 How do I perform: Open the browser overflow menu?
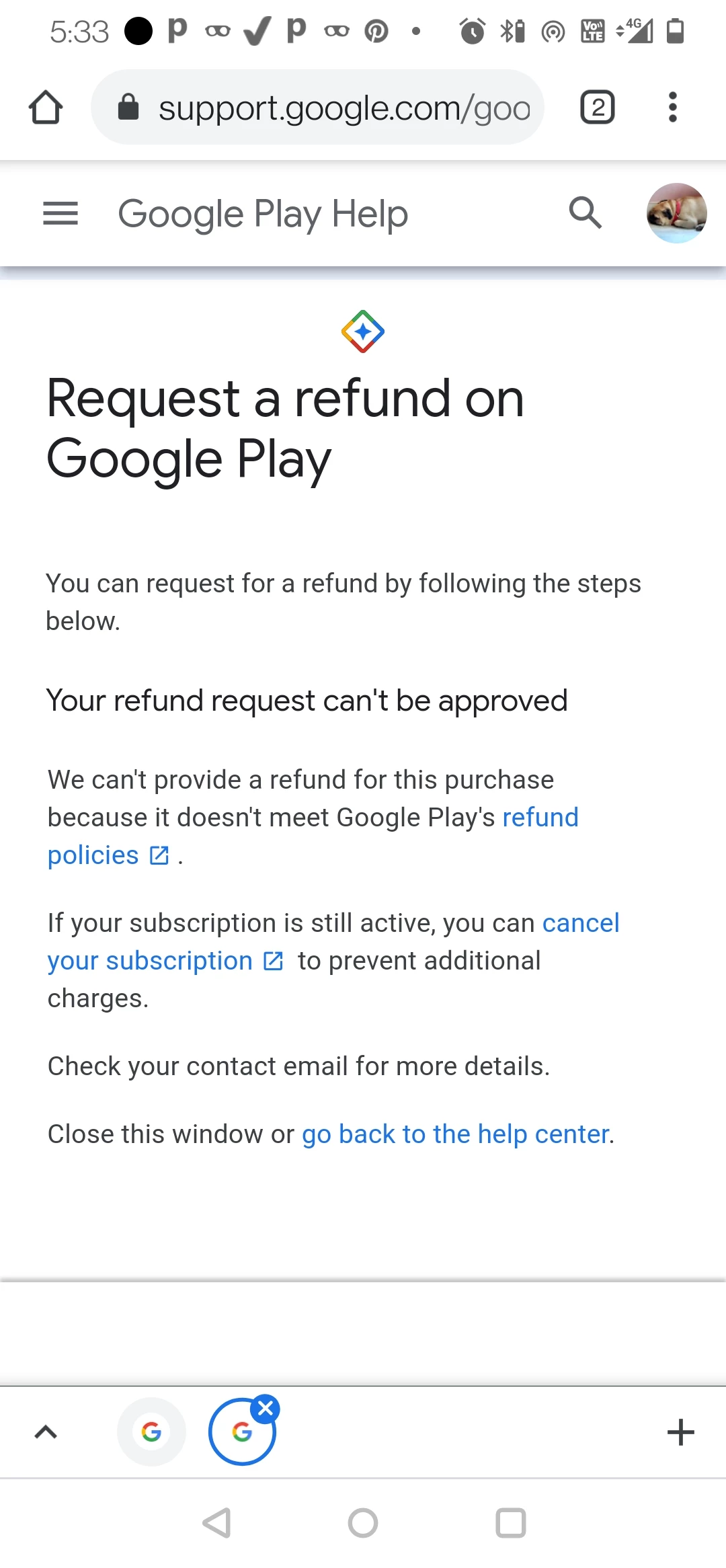[672, 108]
